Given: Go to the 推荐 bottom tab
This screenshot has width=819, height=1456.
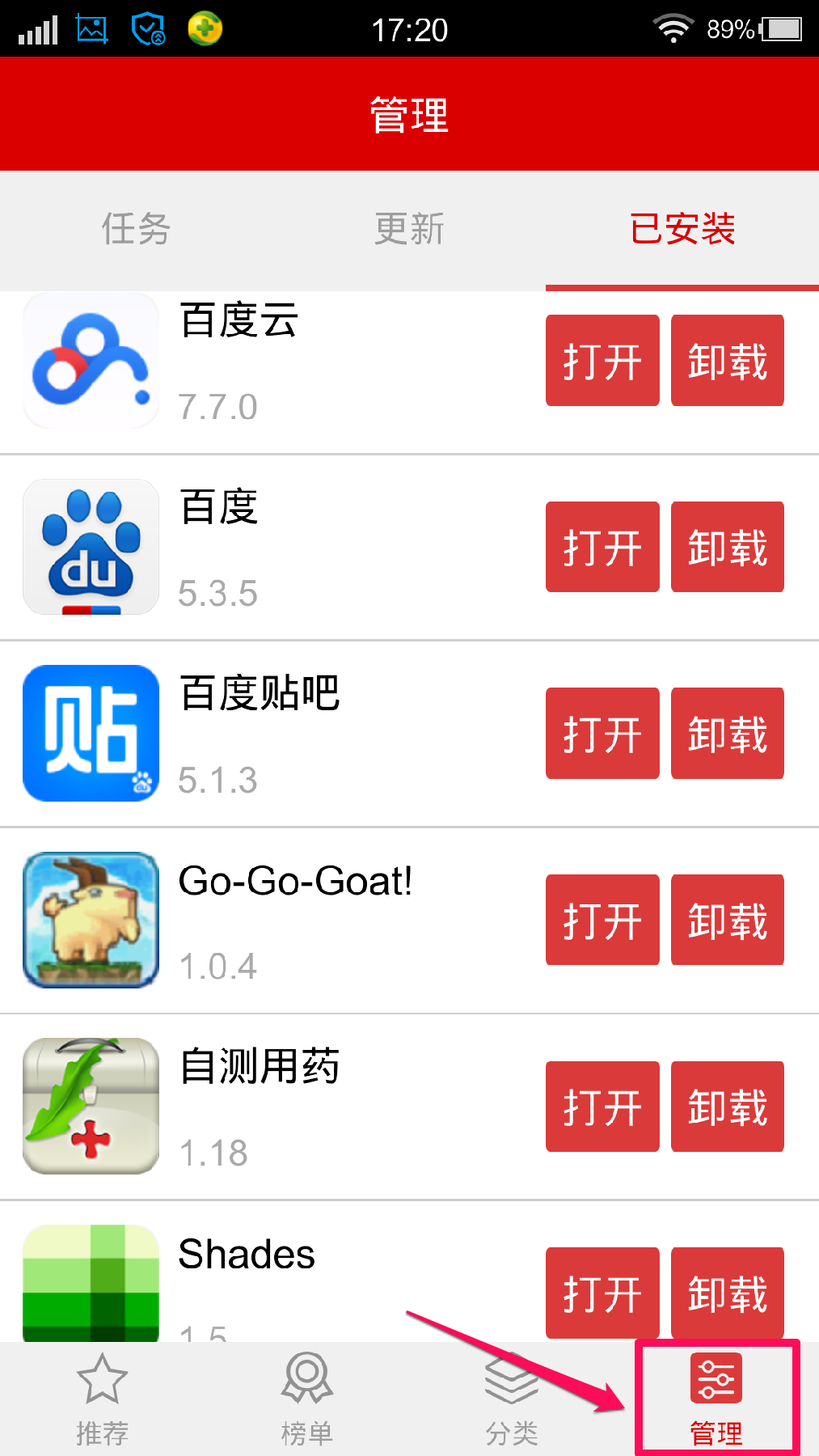Looking at the screenshot, I should (102, 1399).
